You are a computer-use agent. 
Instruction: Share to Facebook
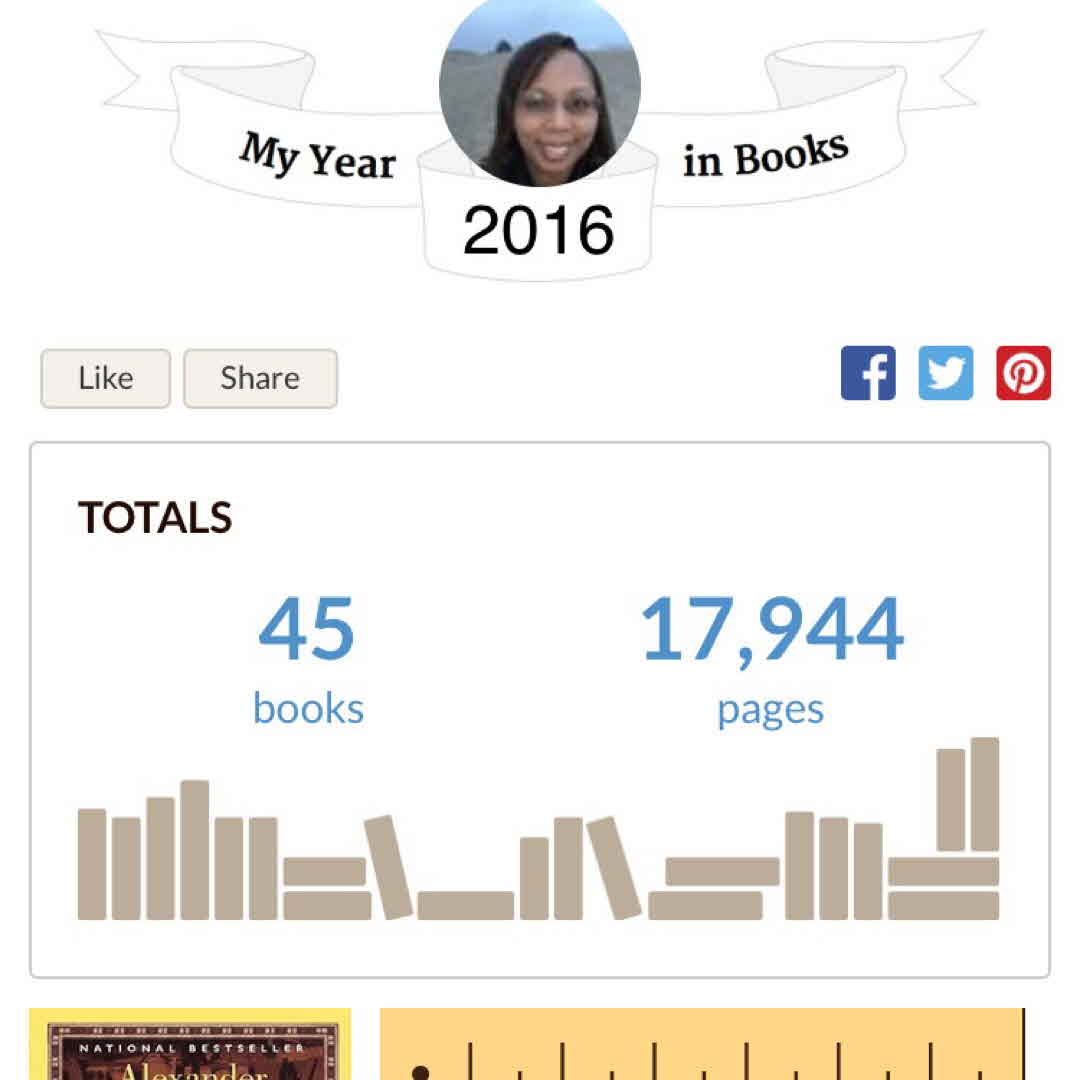point(868,373)
